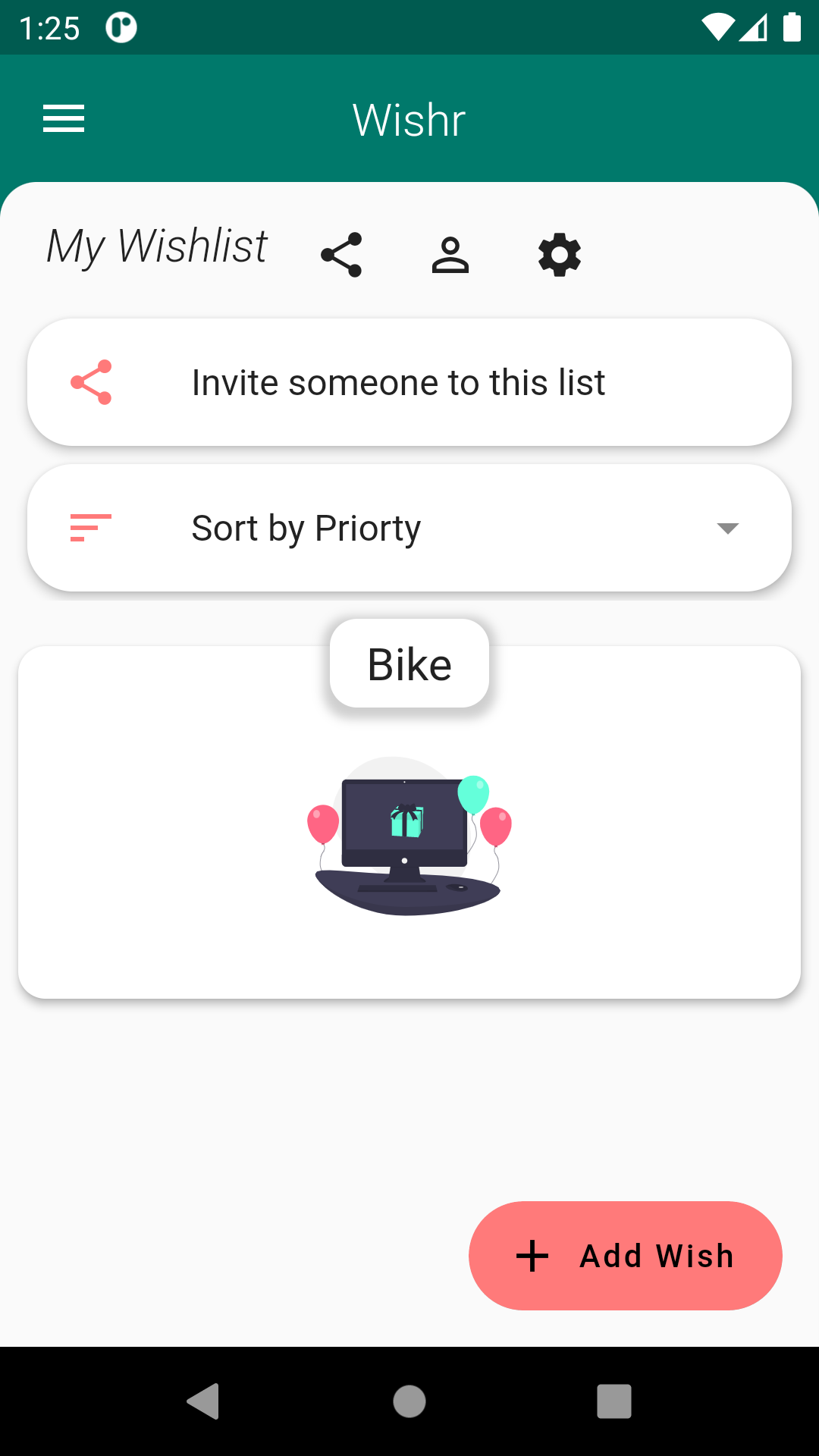The height and width of the screenshot is (1456, 819).
Task: Select the Bike wish label
Action: [409, 662]
